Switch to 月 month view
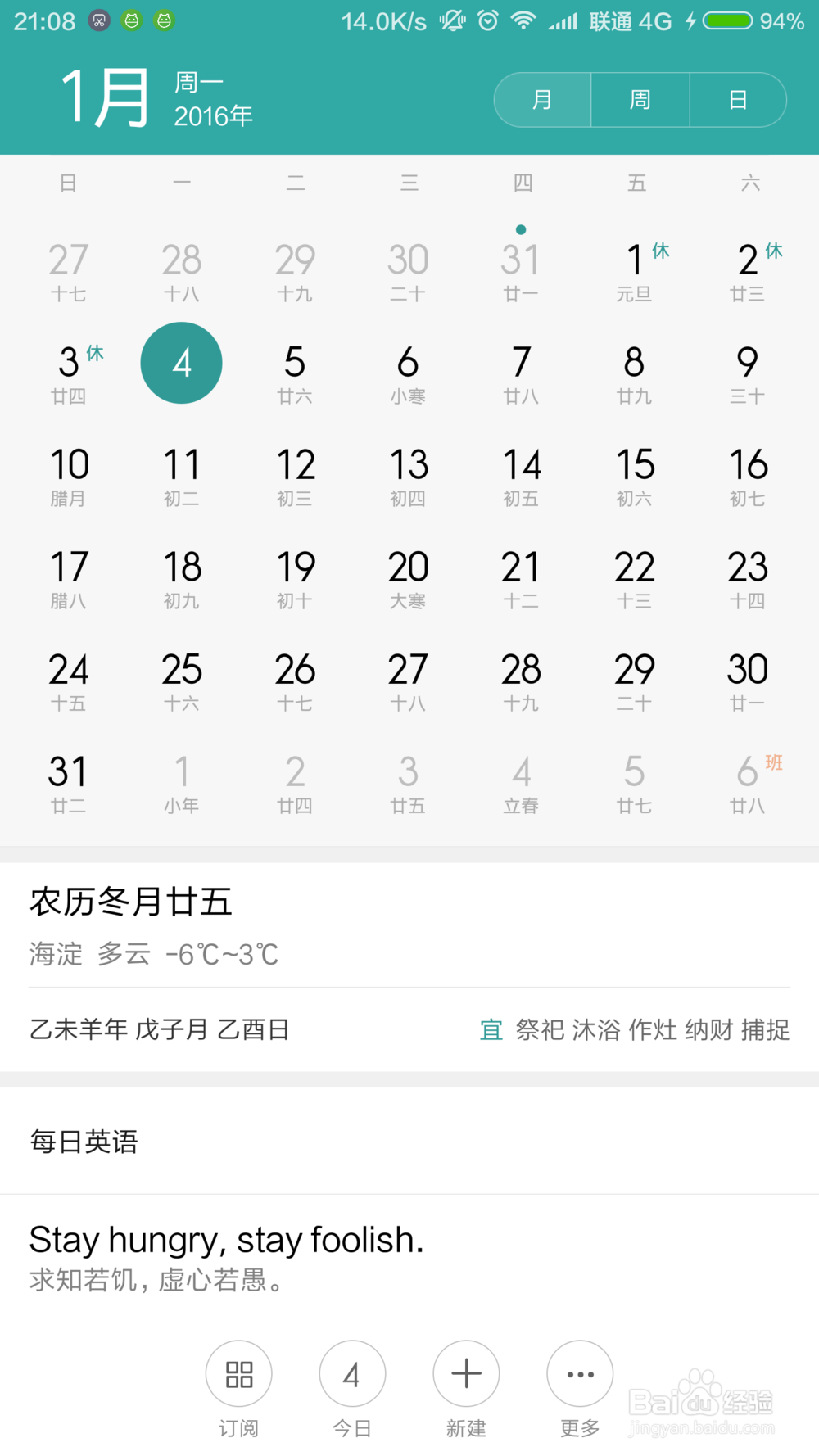The width and height of the screenshot is (819, 1456). click(541, 99)
